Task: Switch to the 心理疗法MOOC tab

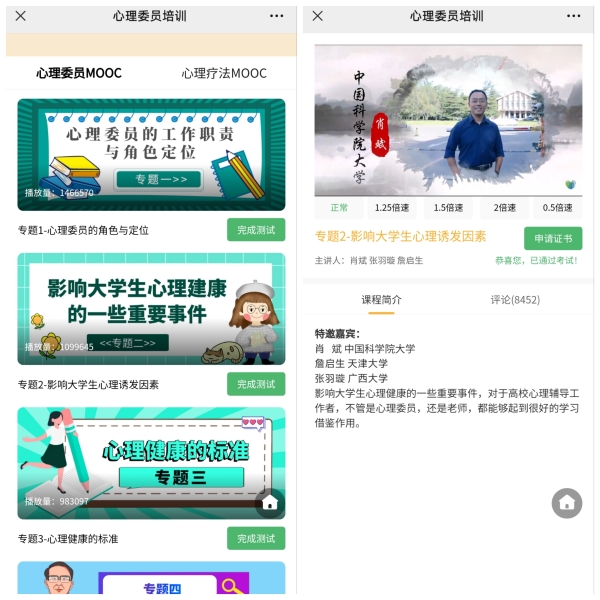Action: click(224, 73)
